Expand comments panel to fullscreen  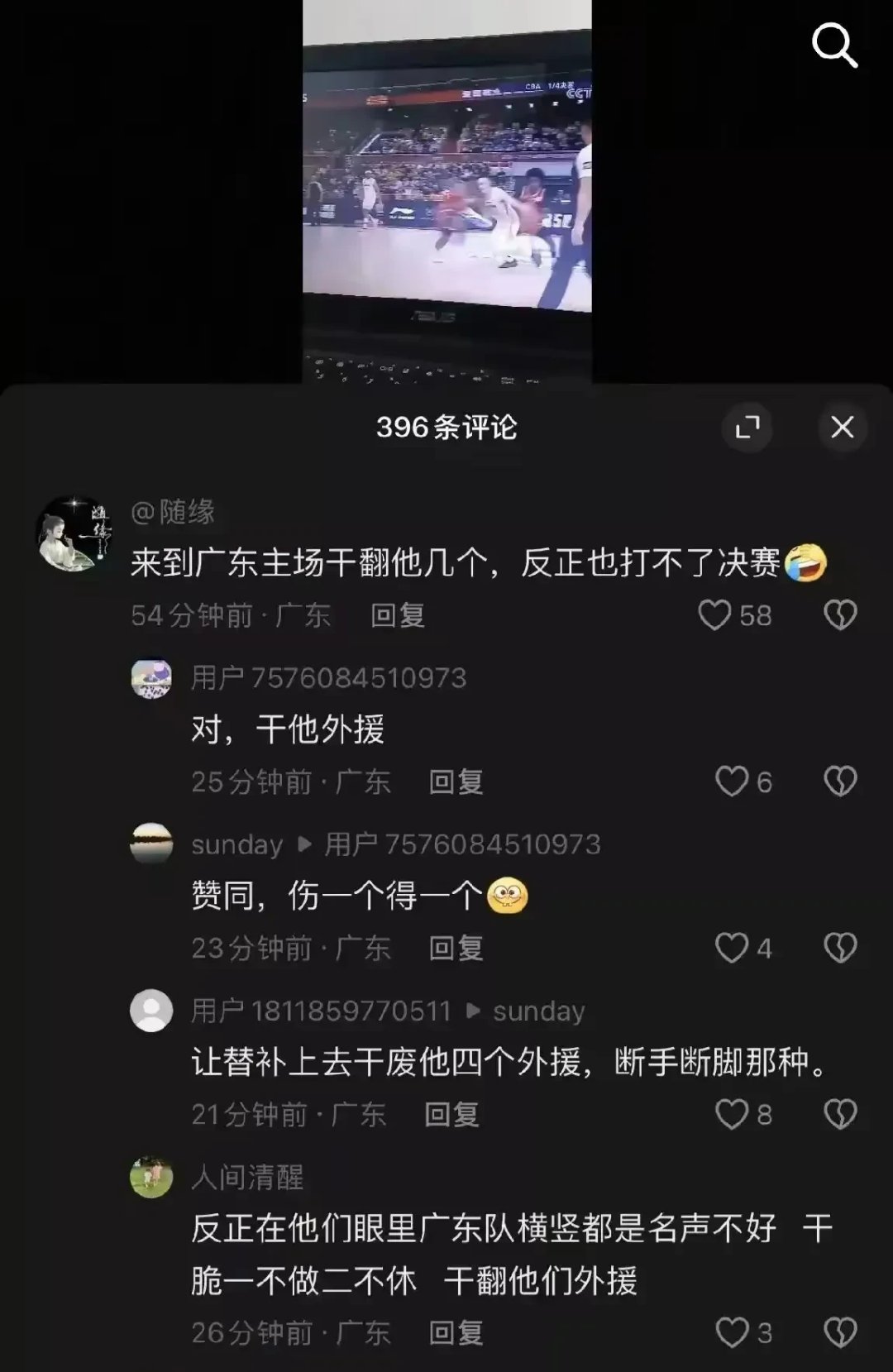747,428
